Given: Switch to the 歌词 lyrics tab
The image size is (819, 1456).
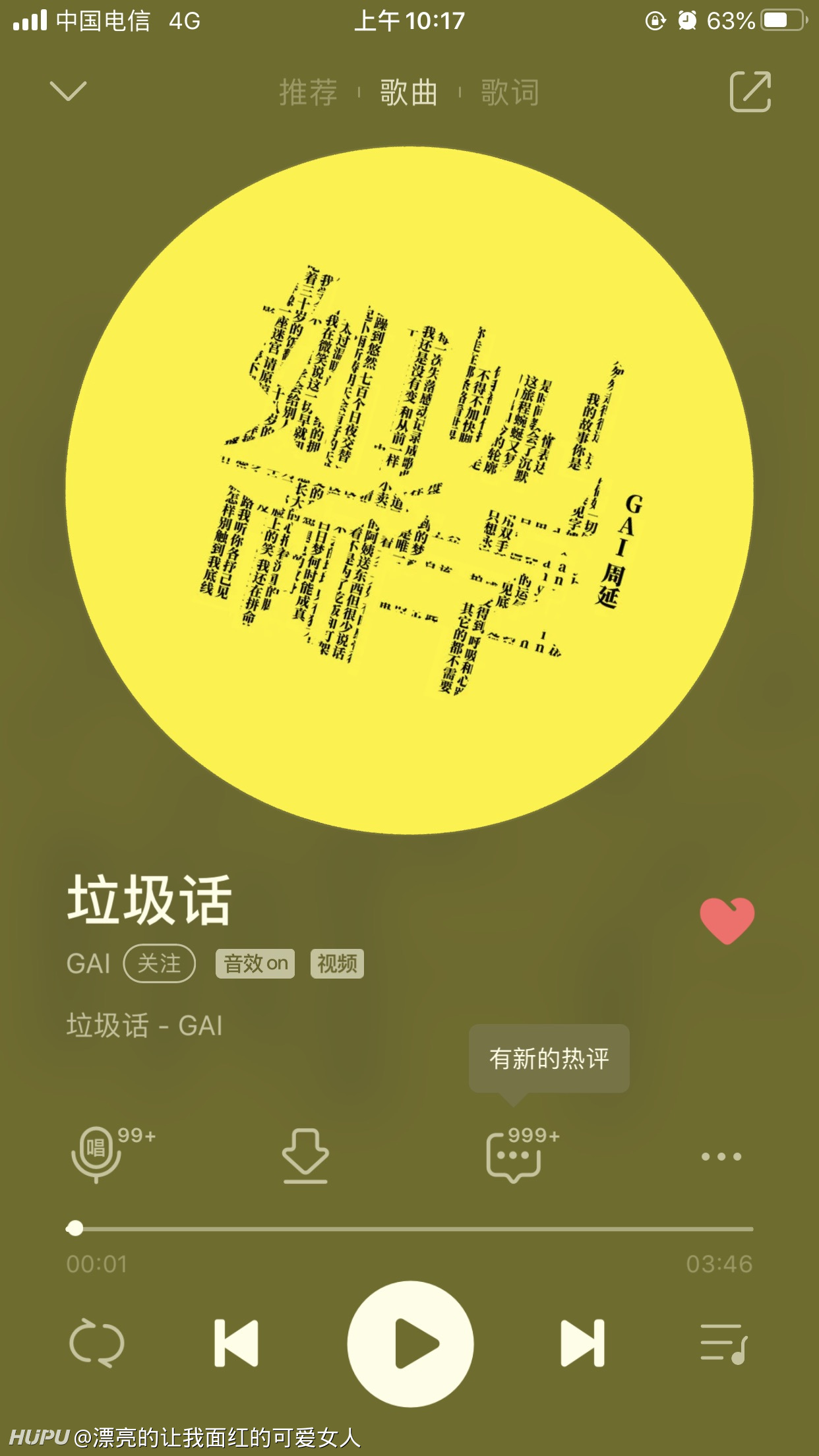Looking at the screenshot, I should tap(510, 92).
